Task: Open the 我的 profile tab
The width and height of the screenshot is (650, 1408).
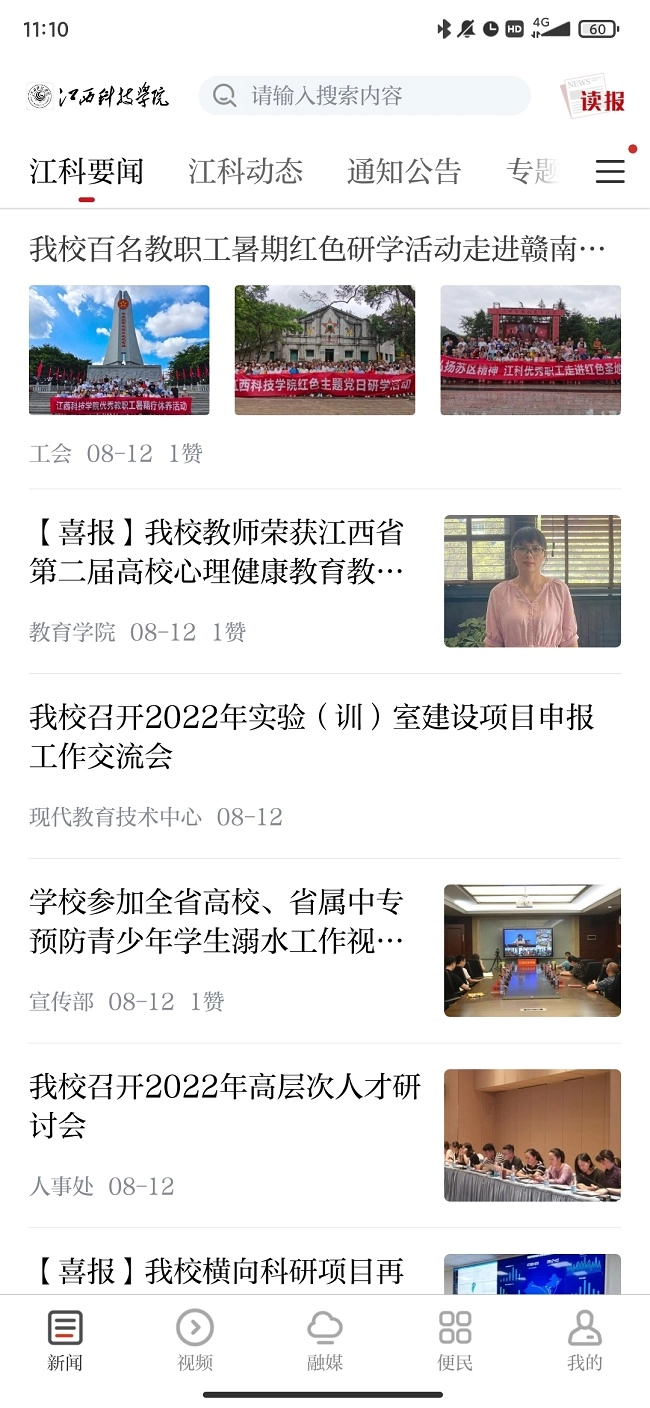Action: coord(585,1341)
